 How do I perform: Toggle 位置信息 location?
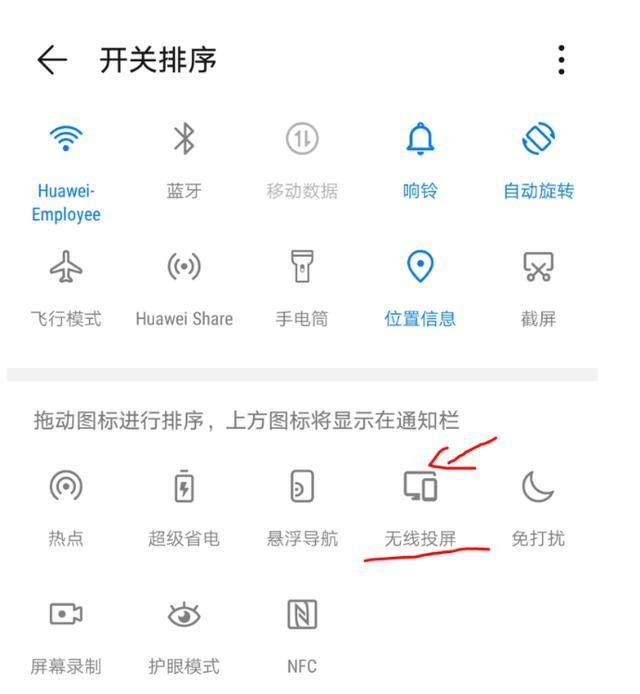click(420, 268)
